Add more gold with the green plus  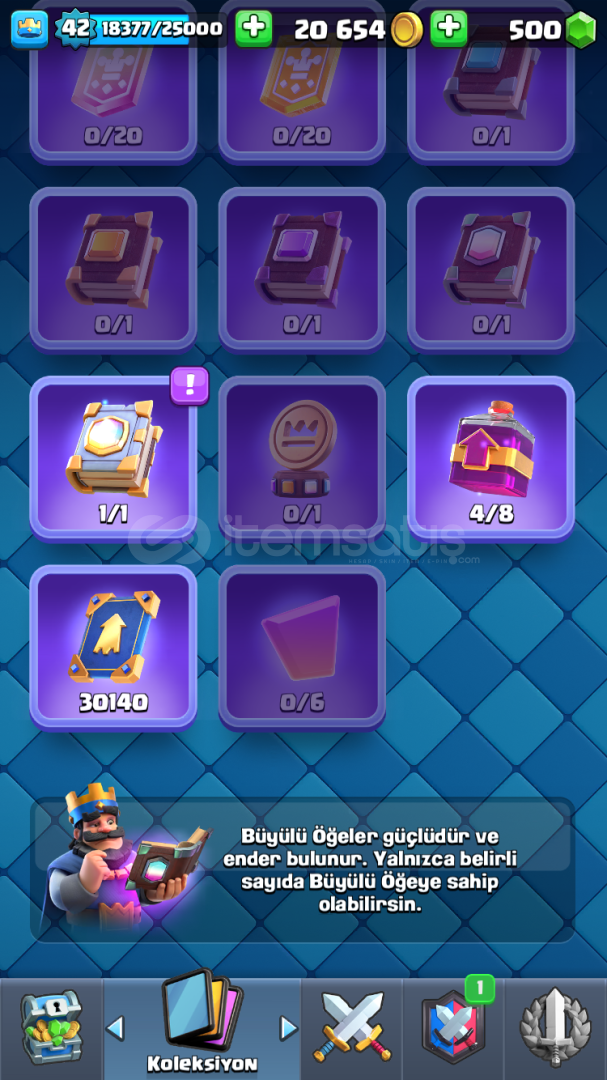click(x=449, y=29)
